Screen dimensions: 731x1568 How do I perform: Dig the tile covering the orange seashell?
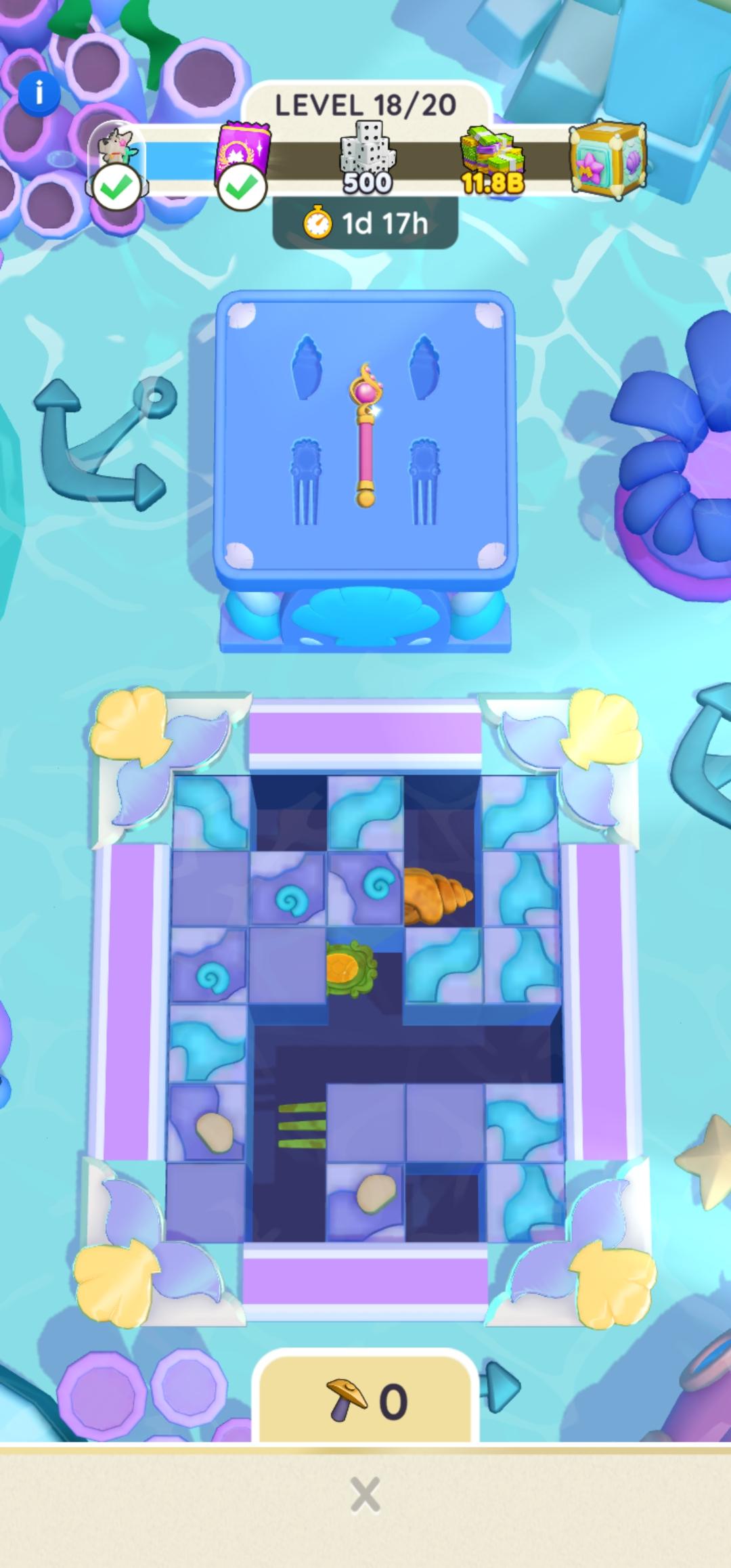point(366,888)
